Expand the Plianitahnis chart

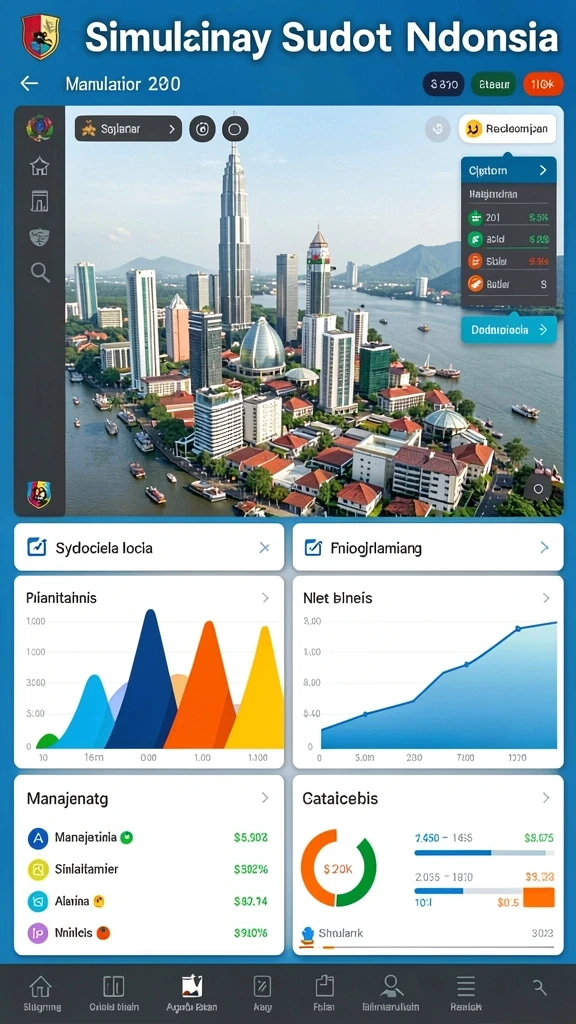(265, 598)
